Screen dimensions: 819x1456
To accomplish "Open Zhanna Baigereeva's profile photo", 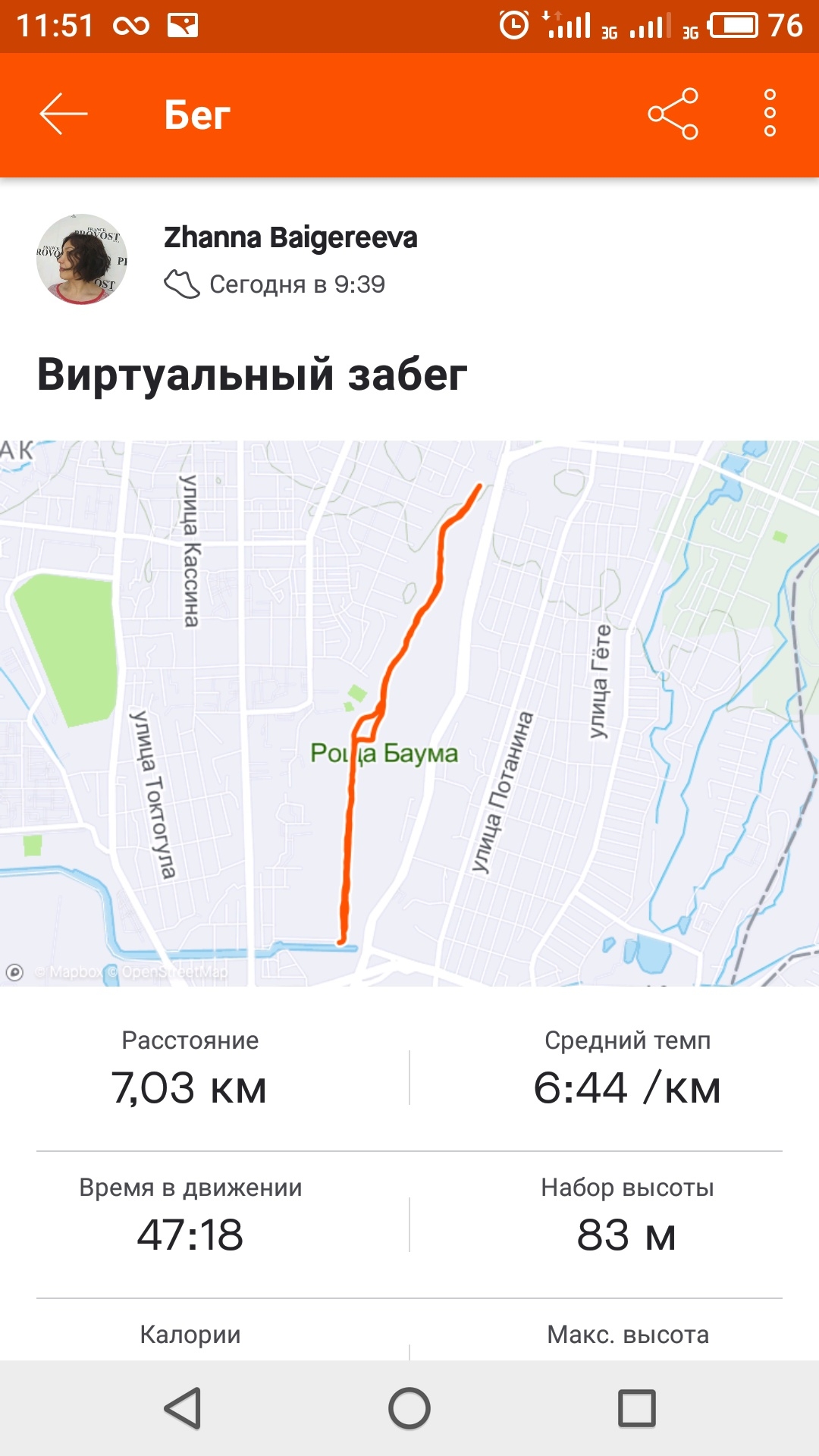I will 82,259.
